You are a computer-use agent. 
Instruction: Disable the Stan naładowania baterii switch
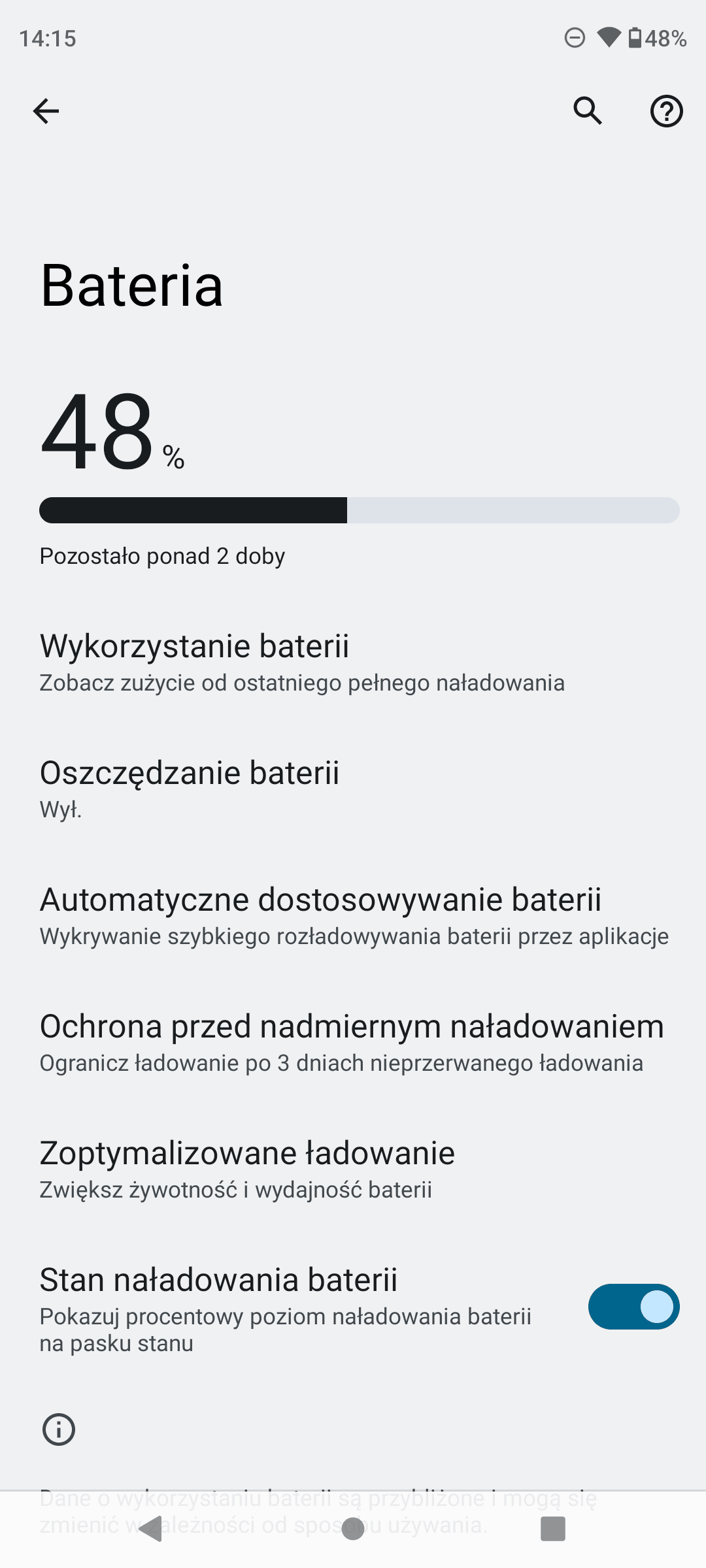tap(633, 1307)
